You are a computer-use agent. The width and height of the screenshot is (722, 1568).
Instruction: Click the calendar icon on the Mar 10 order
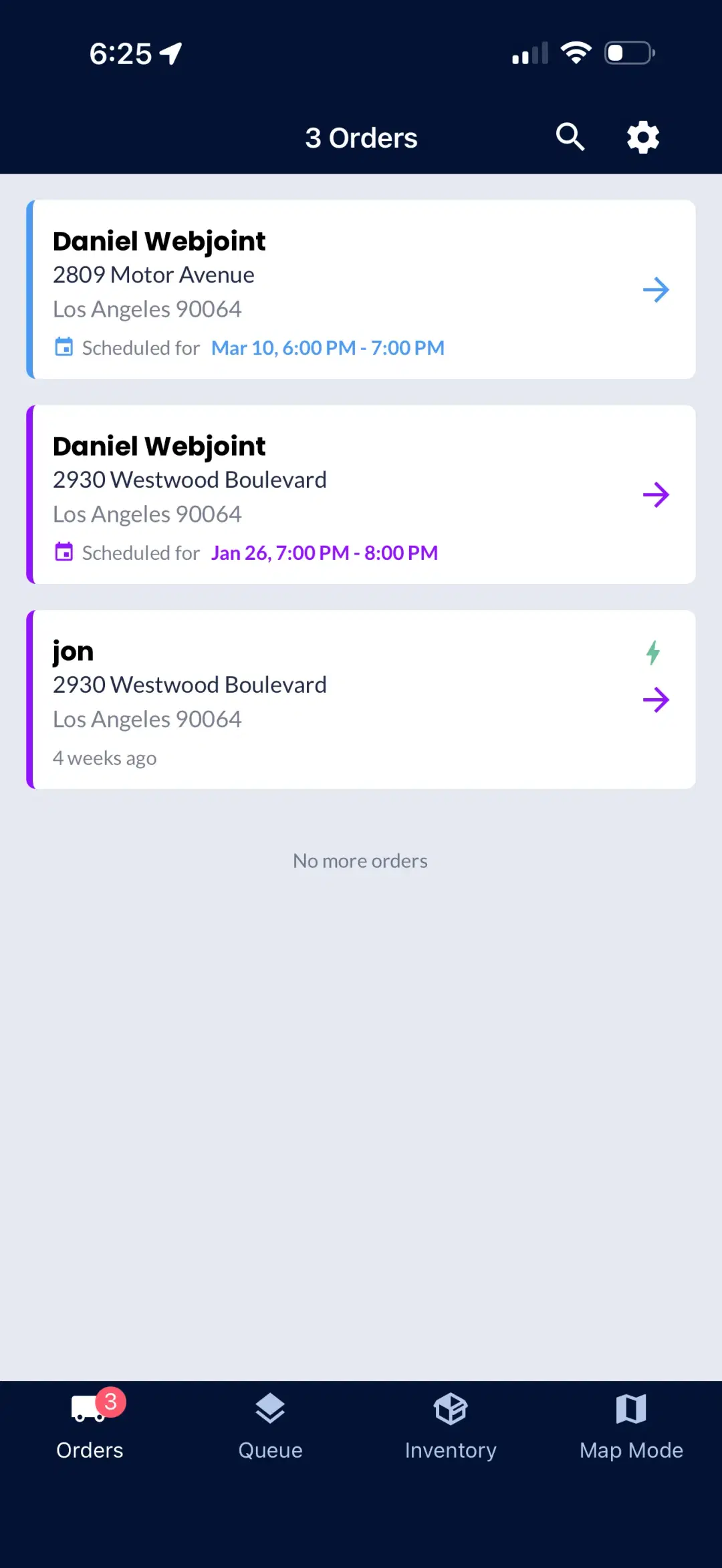[64, 347]
